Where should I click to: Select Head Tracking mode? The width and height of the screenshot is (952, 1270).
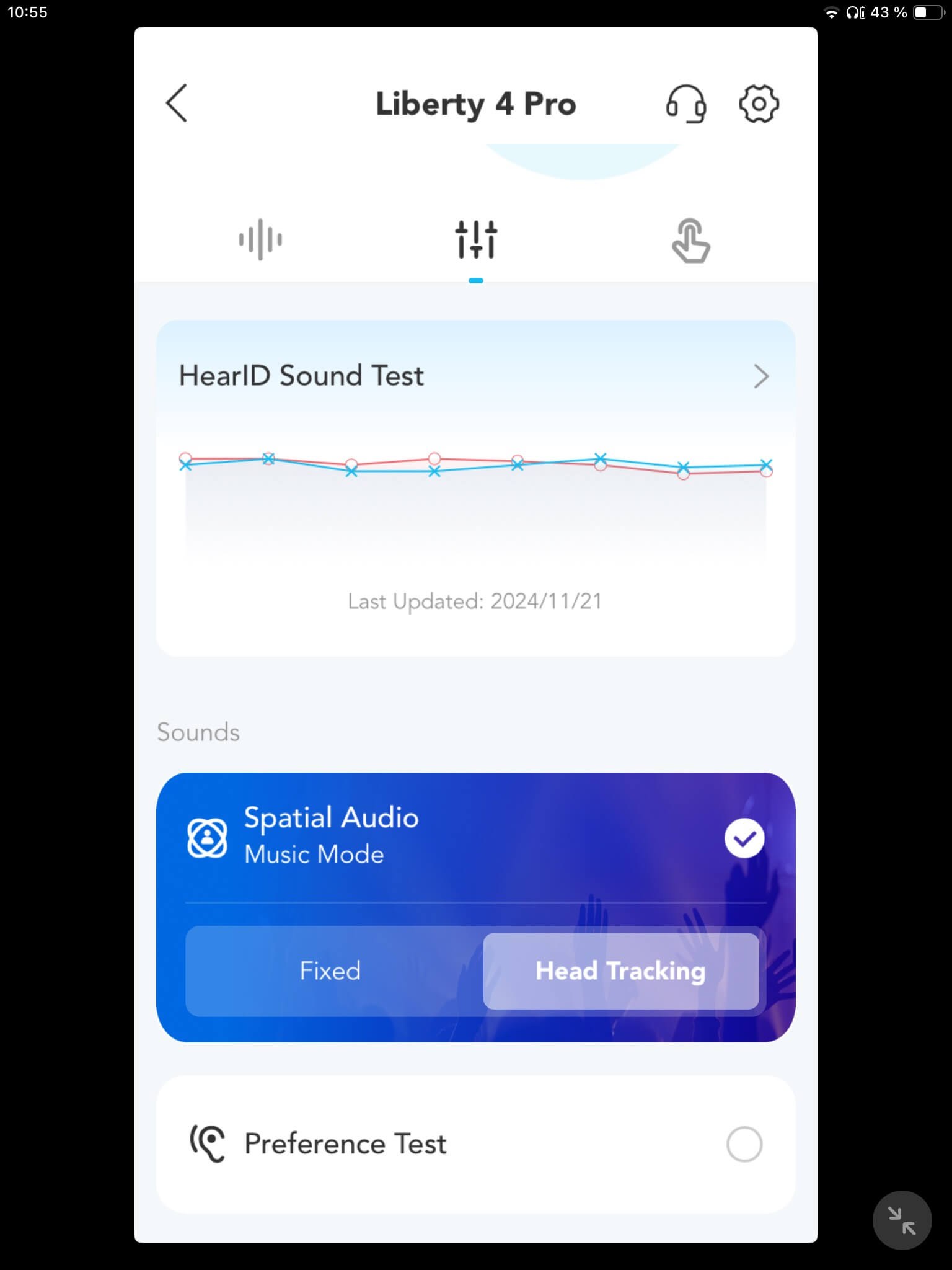click(620, 971)
